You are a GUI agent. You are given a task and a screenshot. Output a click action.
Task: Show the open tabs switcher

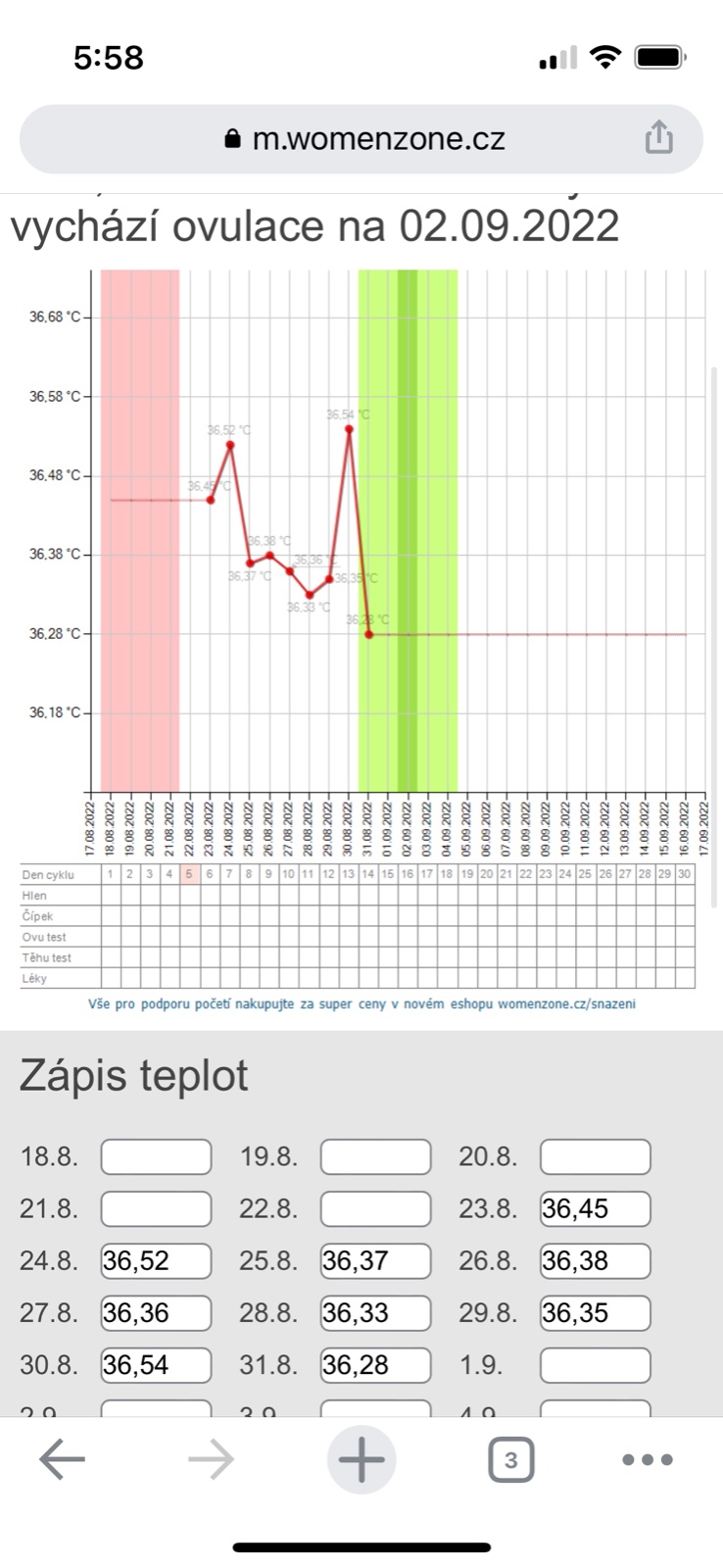point(510,1460)
